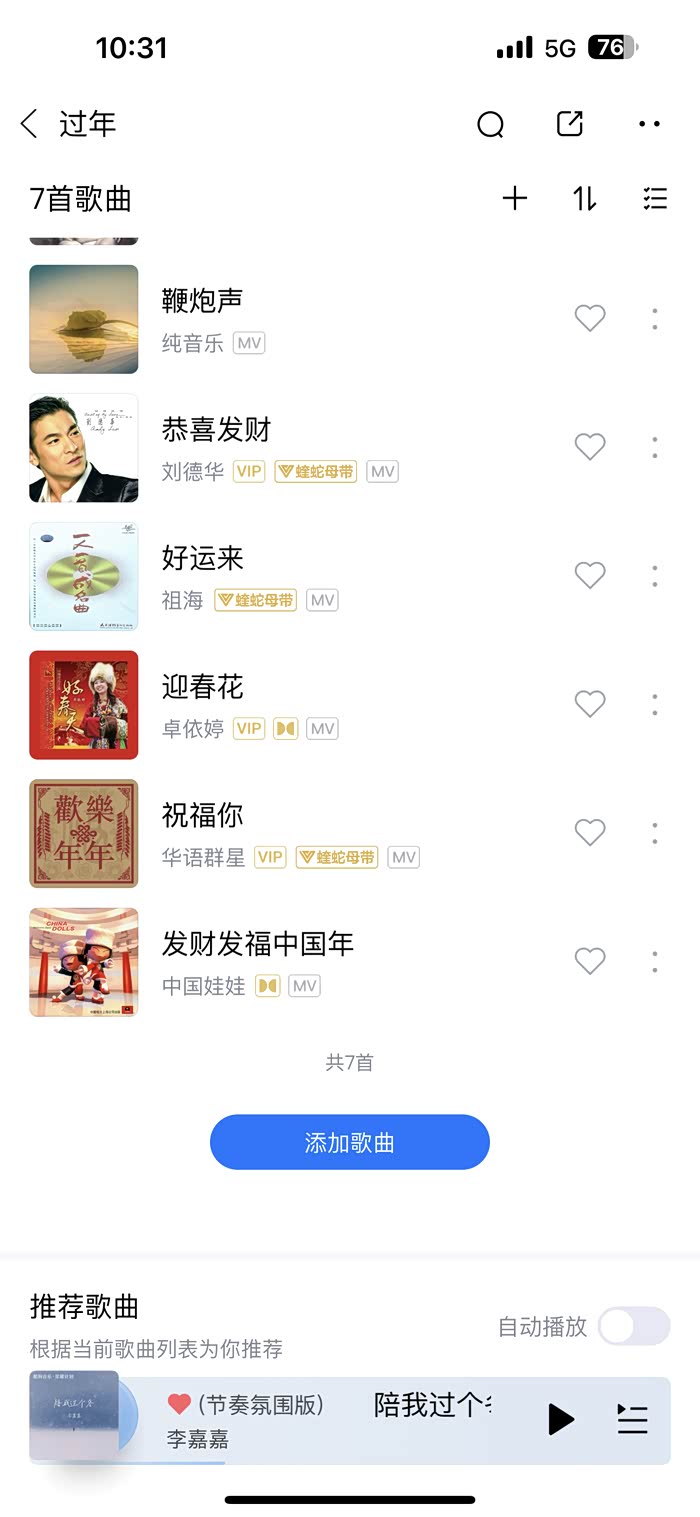The width and height of the screenshot is (700, 1517).
Task: Open more options for 好运来
Action: click(x=655, y=575)
